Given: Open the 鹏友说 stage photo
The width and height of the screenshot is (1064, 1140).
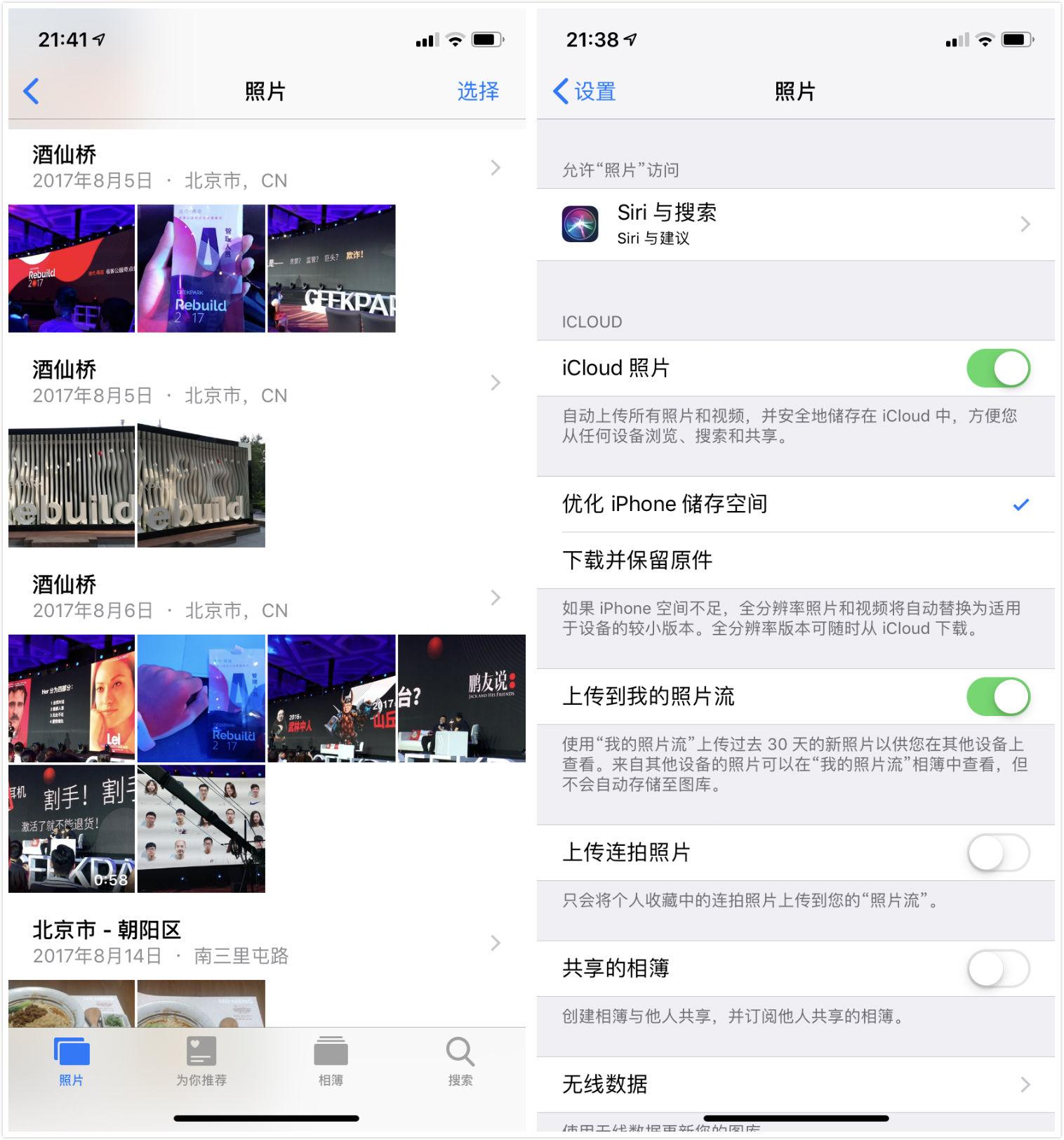Looking at the screenshot, I should pyautogui.click(x=461, y=698).
